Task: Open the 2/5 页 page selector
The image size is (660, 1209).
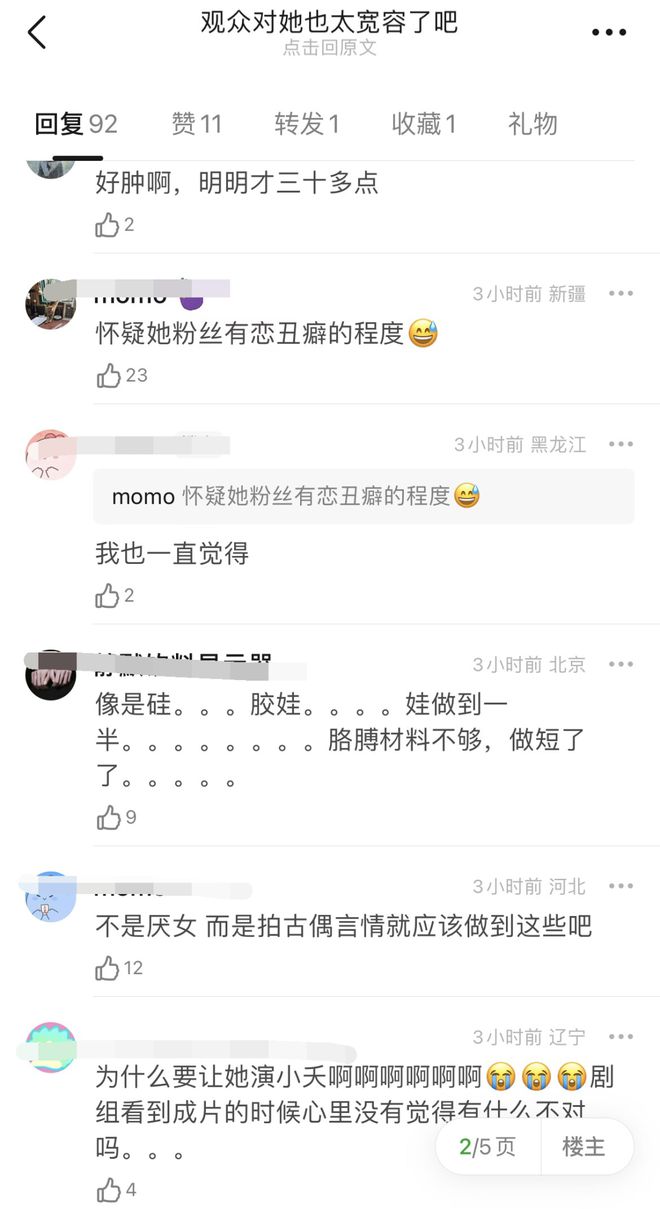Action: point(488,1146)
